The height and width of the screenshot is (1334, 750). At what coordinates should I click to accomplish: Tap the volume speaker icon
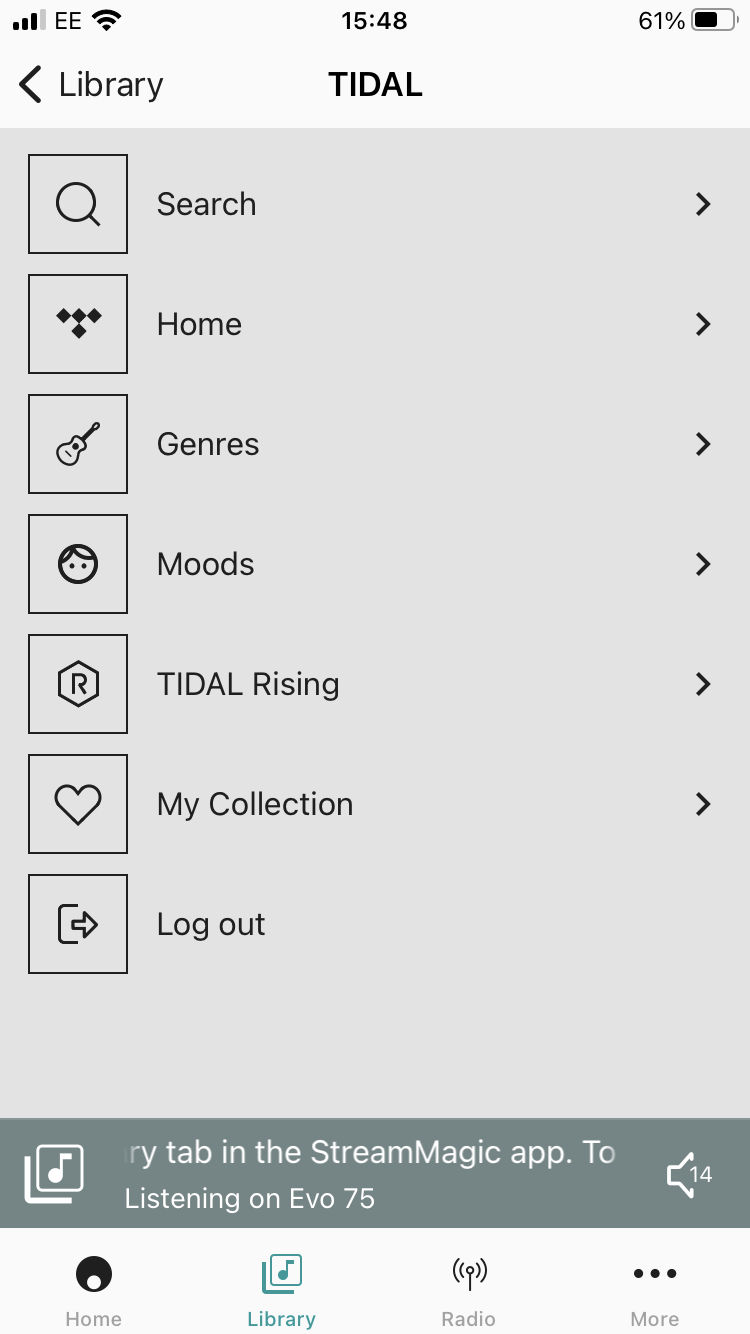pyautogui.click(x=688, y=1174)
